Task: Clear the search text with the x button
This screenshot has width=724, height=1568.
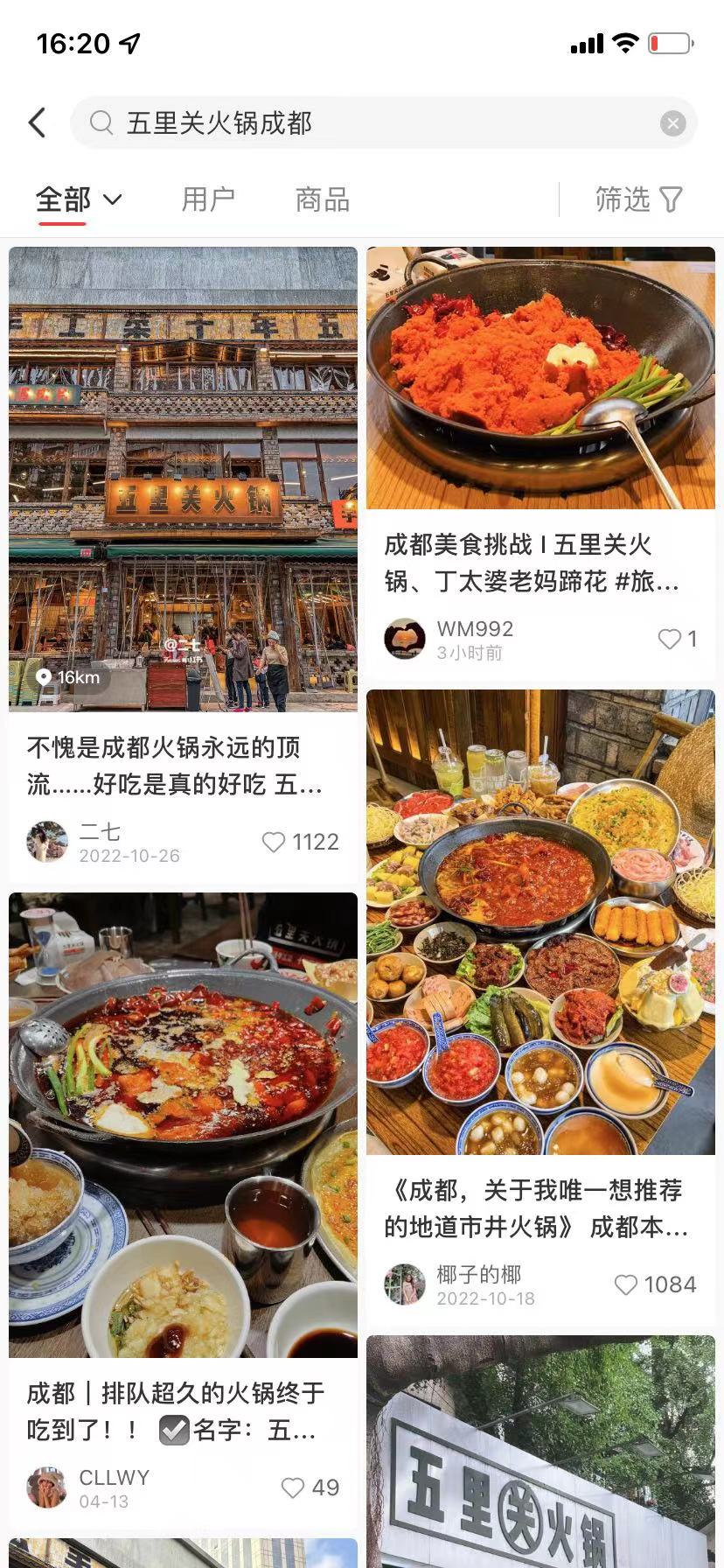Action: [672, 122]
